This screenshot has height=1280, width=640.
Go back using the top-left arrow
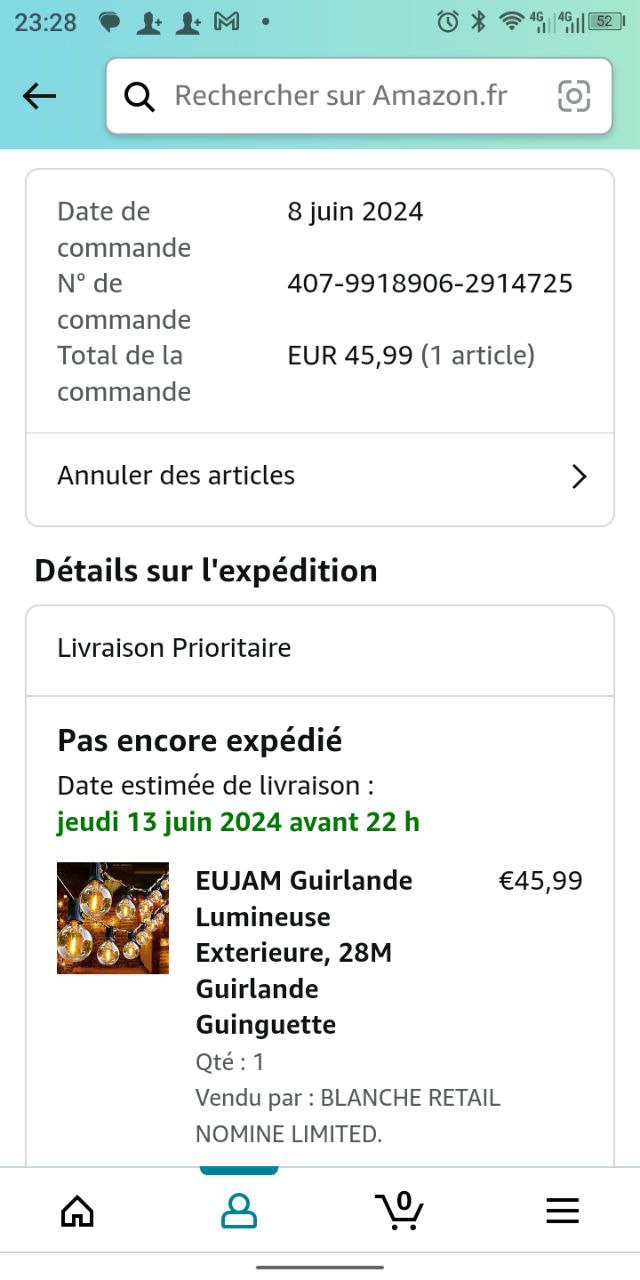tap(39, 96)
